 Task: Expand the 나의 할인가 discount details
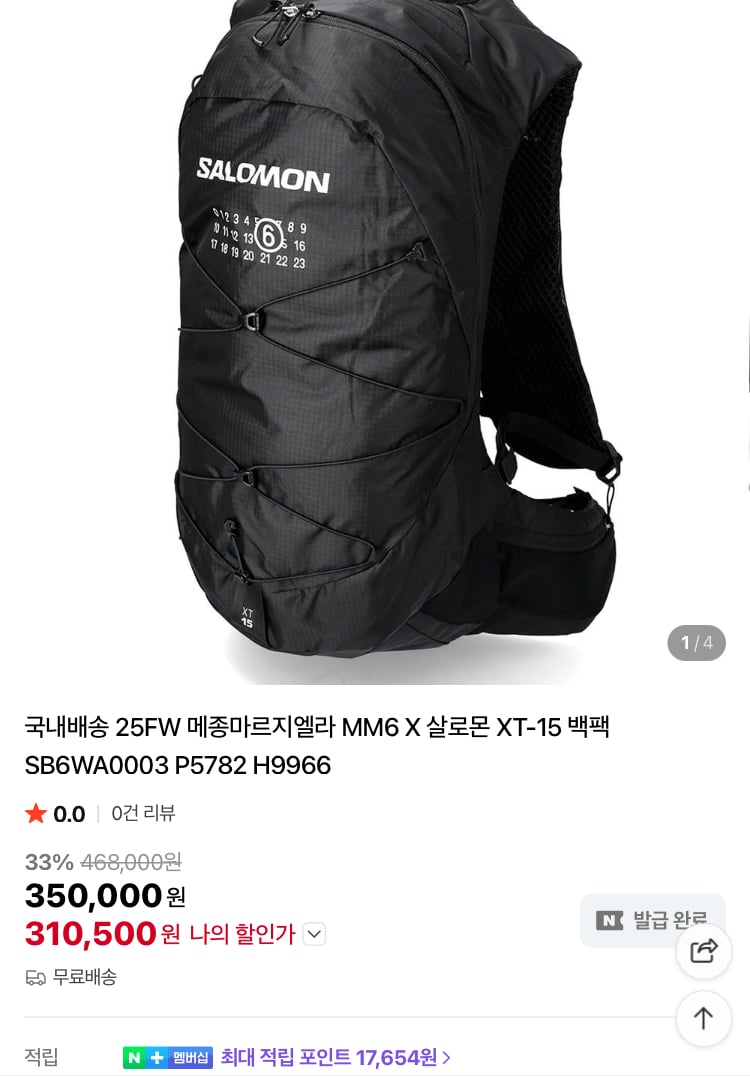314,934
